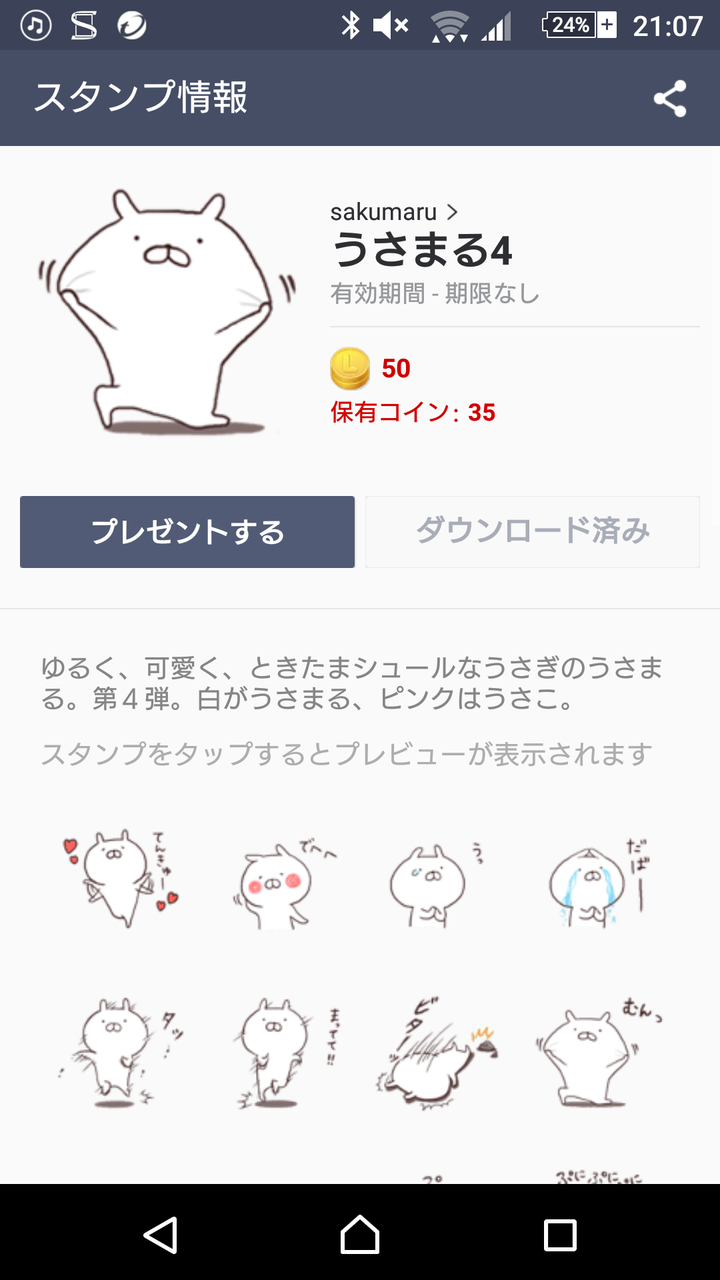Open the sakumaru creator page
Viewport: 720px width, 1280px height.
point(394,212)
